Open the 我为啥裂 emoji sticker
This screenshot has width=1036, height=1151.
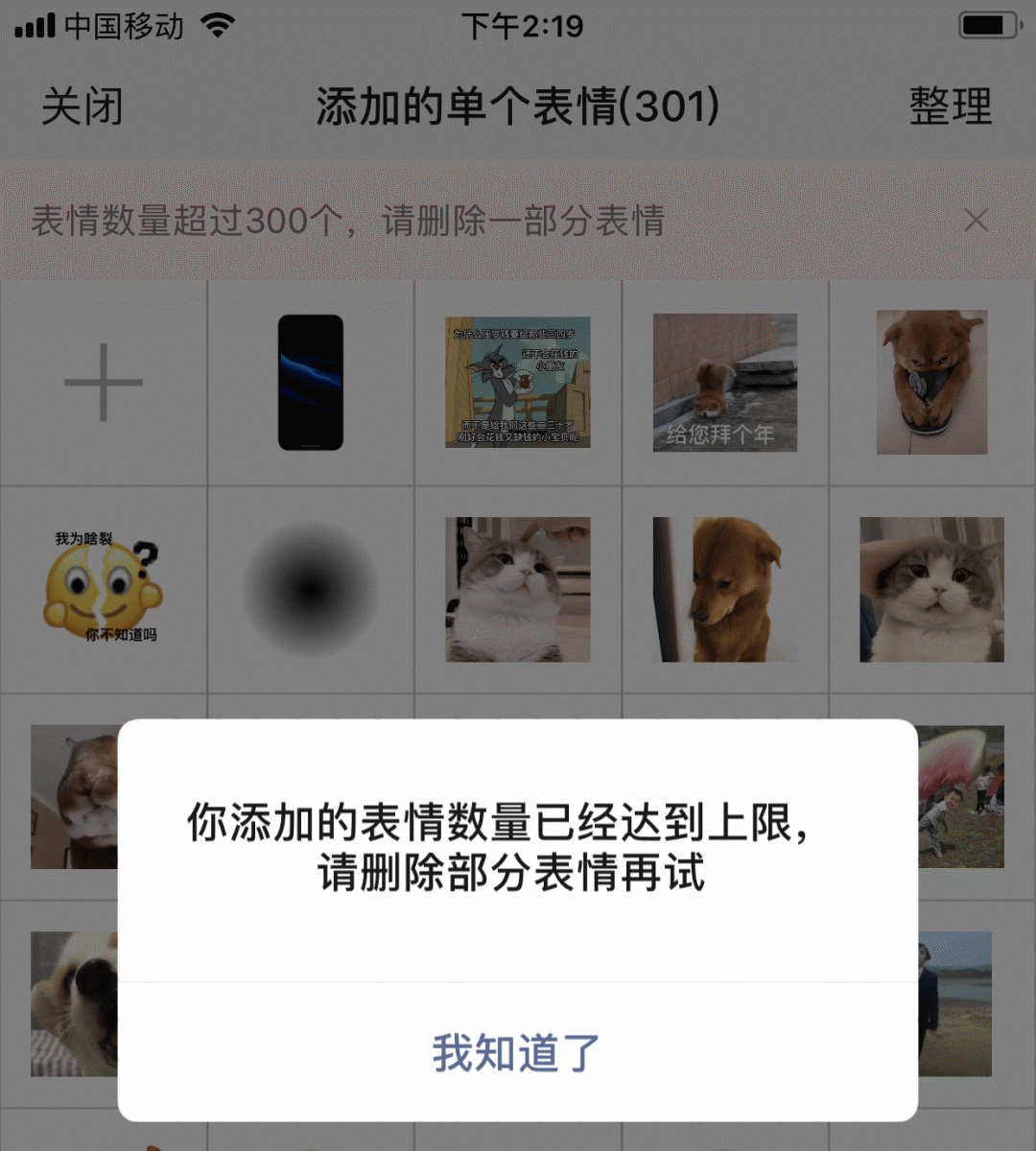(x=104, y=589)
